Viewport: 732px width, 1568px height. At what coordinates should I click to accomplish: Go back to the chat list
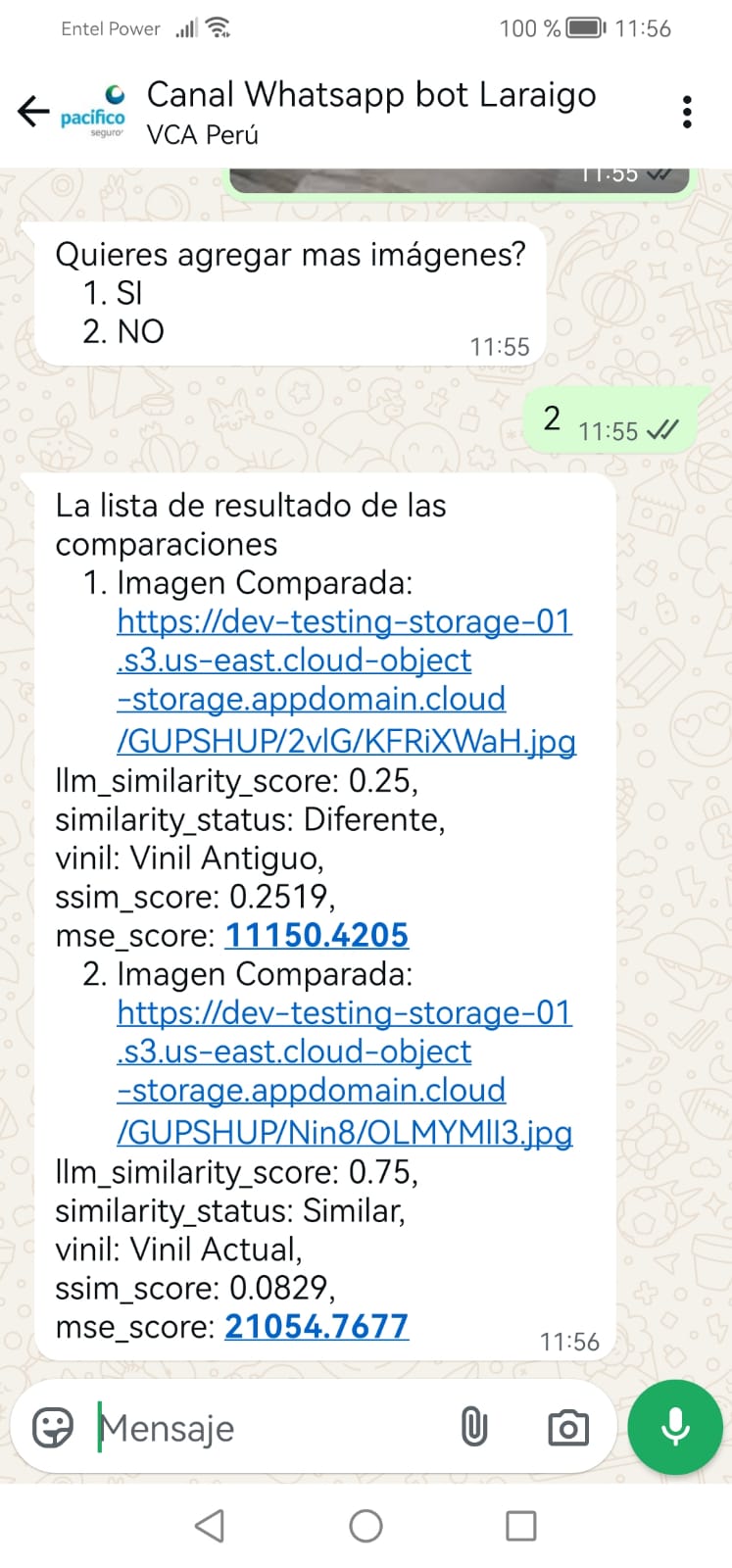tap(33, 112)
